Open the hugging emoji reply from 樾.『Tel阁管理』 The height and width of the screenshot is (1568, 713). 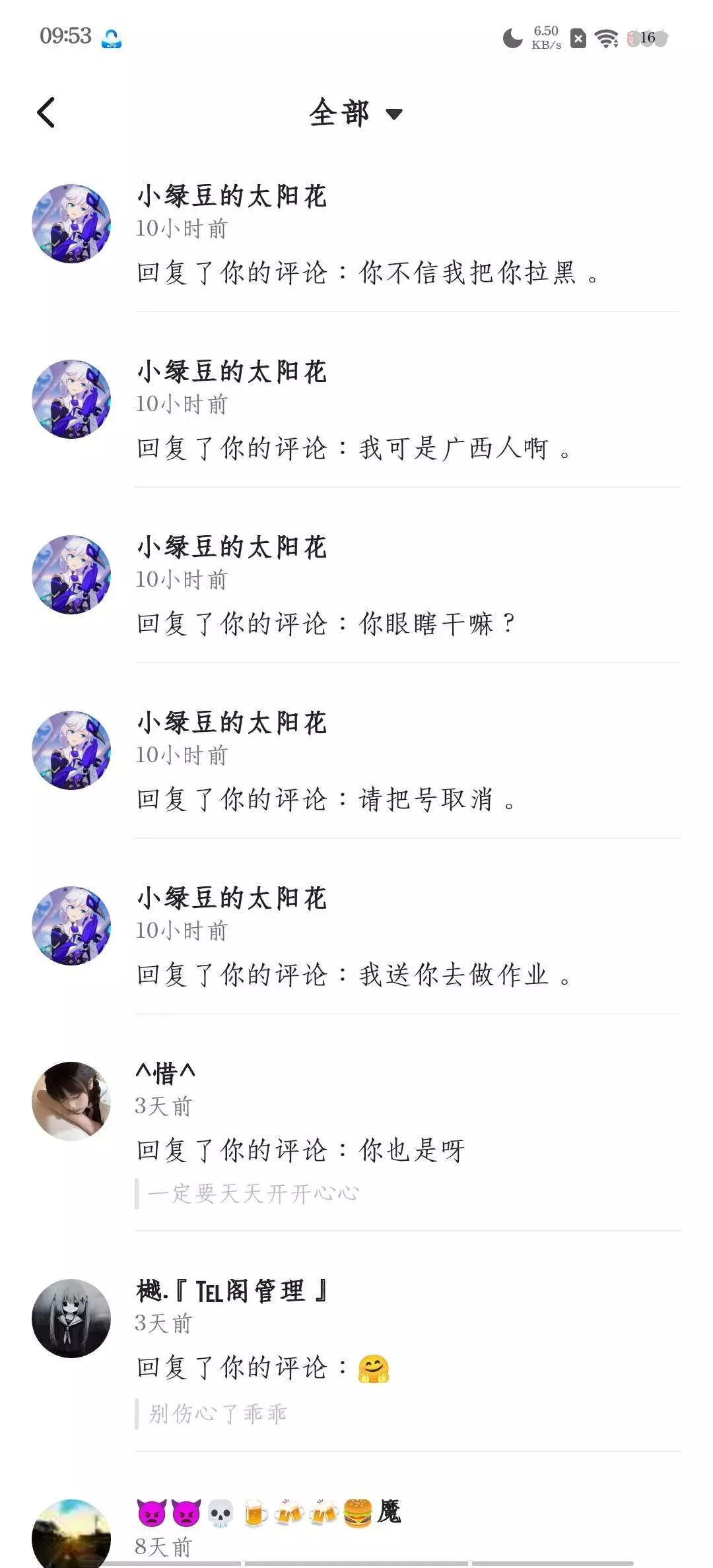click(x=264, y=1368)
